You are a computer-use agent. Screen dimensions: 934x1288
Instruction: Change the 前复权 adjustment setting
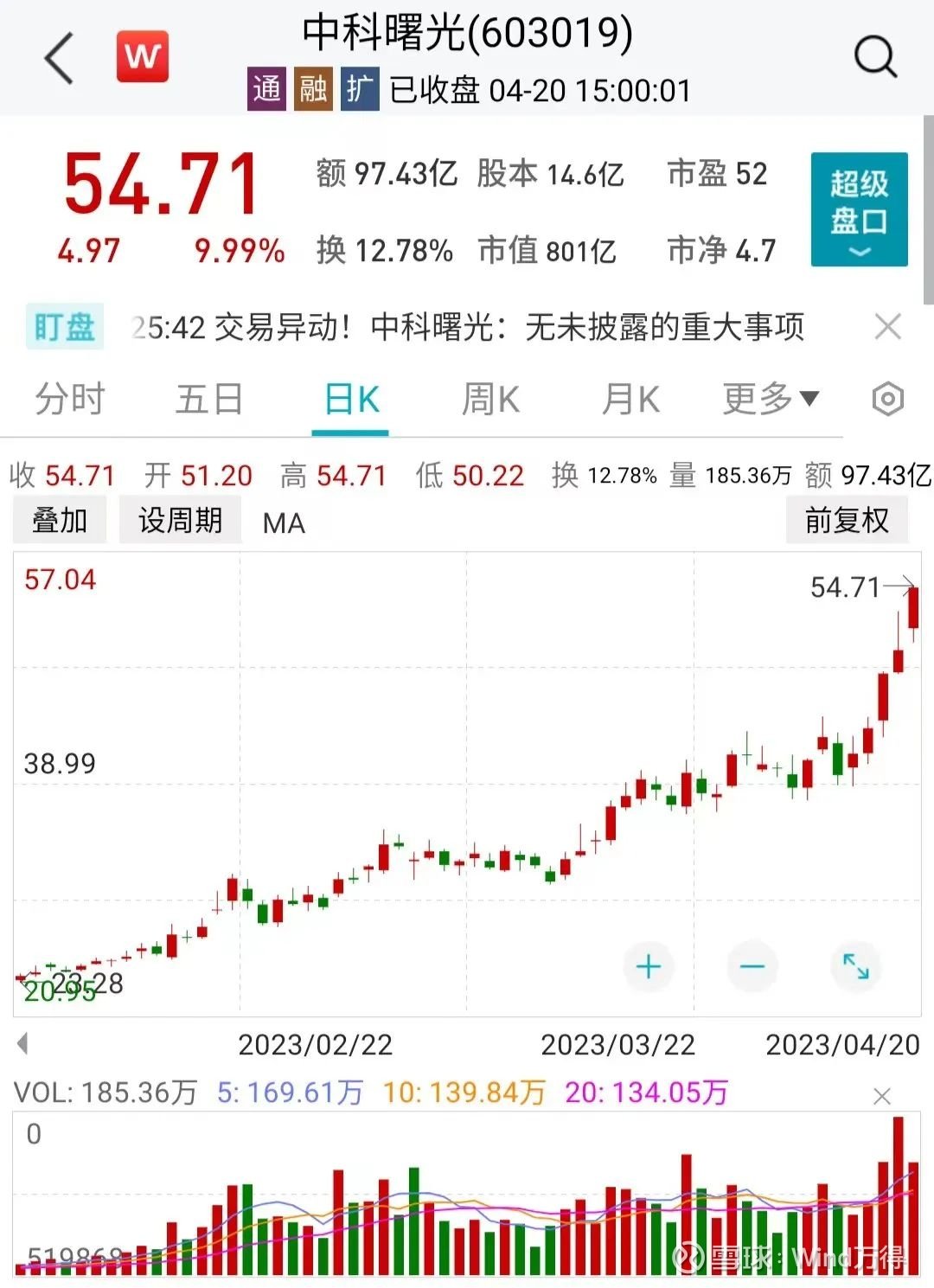(x=846, y=521)
